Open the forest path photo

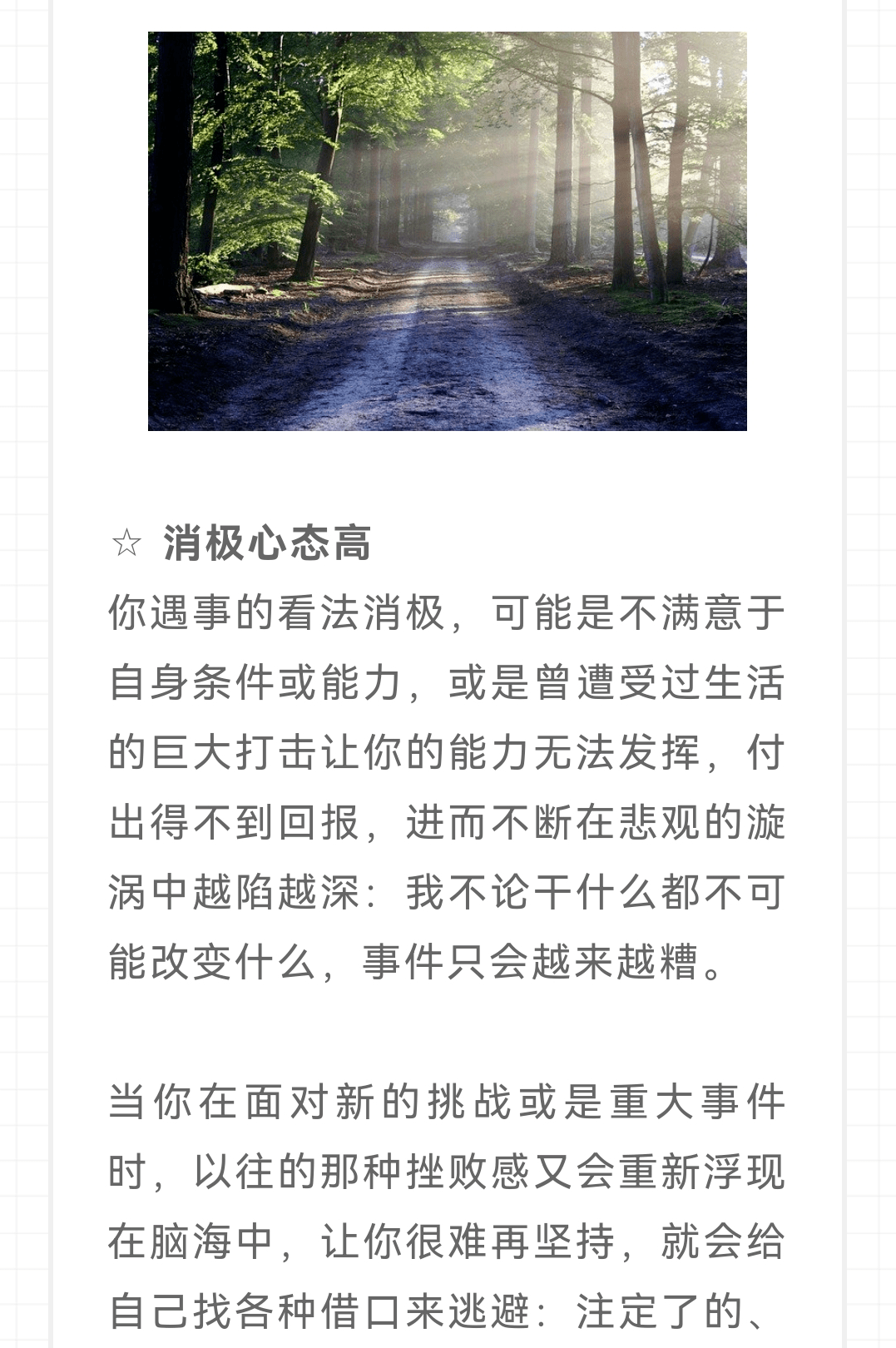coord(447,230)
